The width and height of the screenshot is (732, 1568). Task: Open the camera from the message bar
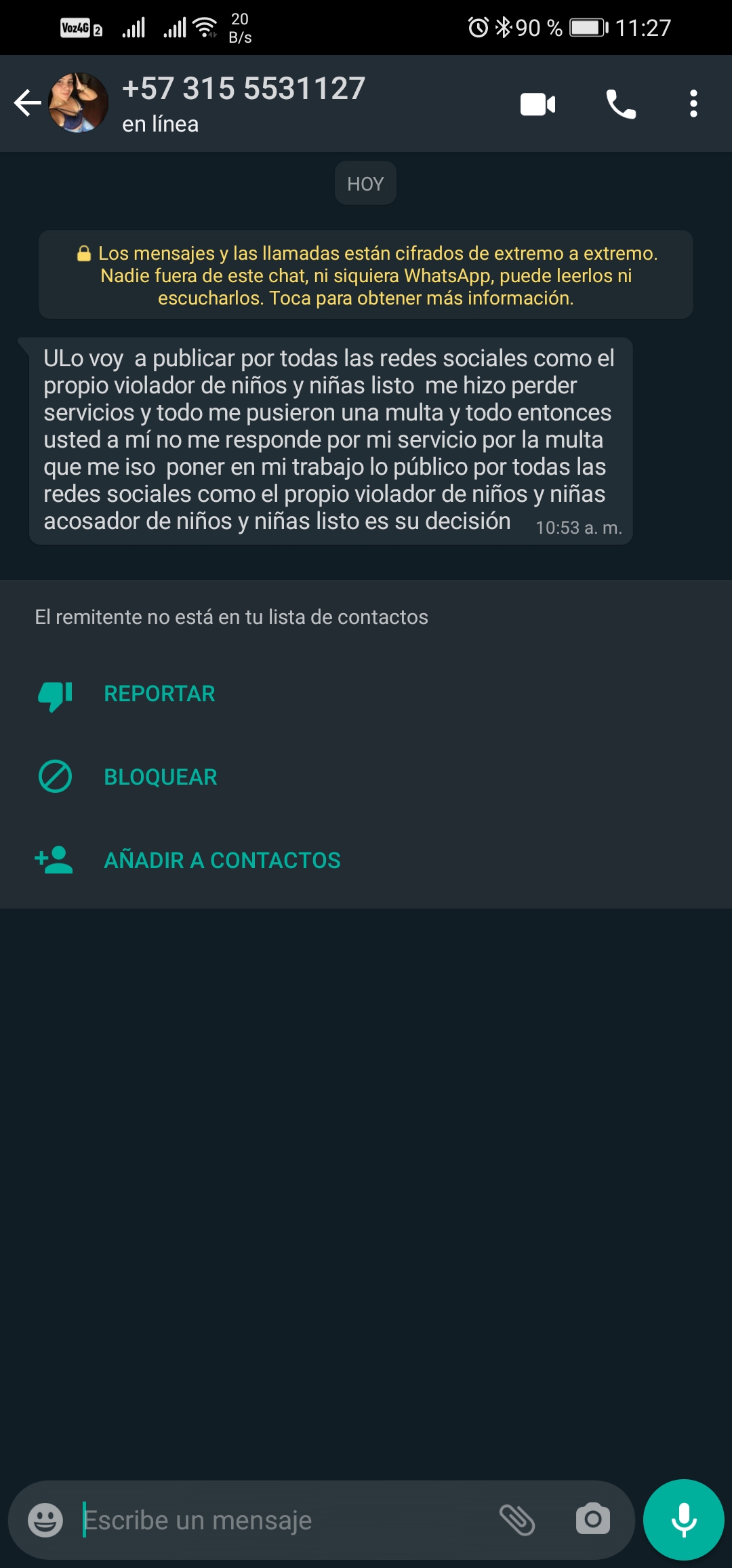click(x=593, y=1520)
